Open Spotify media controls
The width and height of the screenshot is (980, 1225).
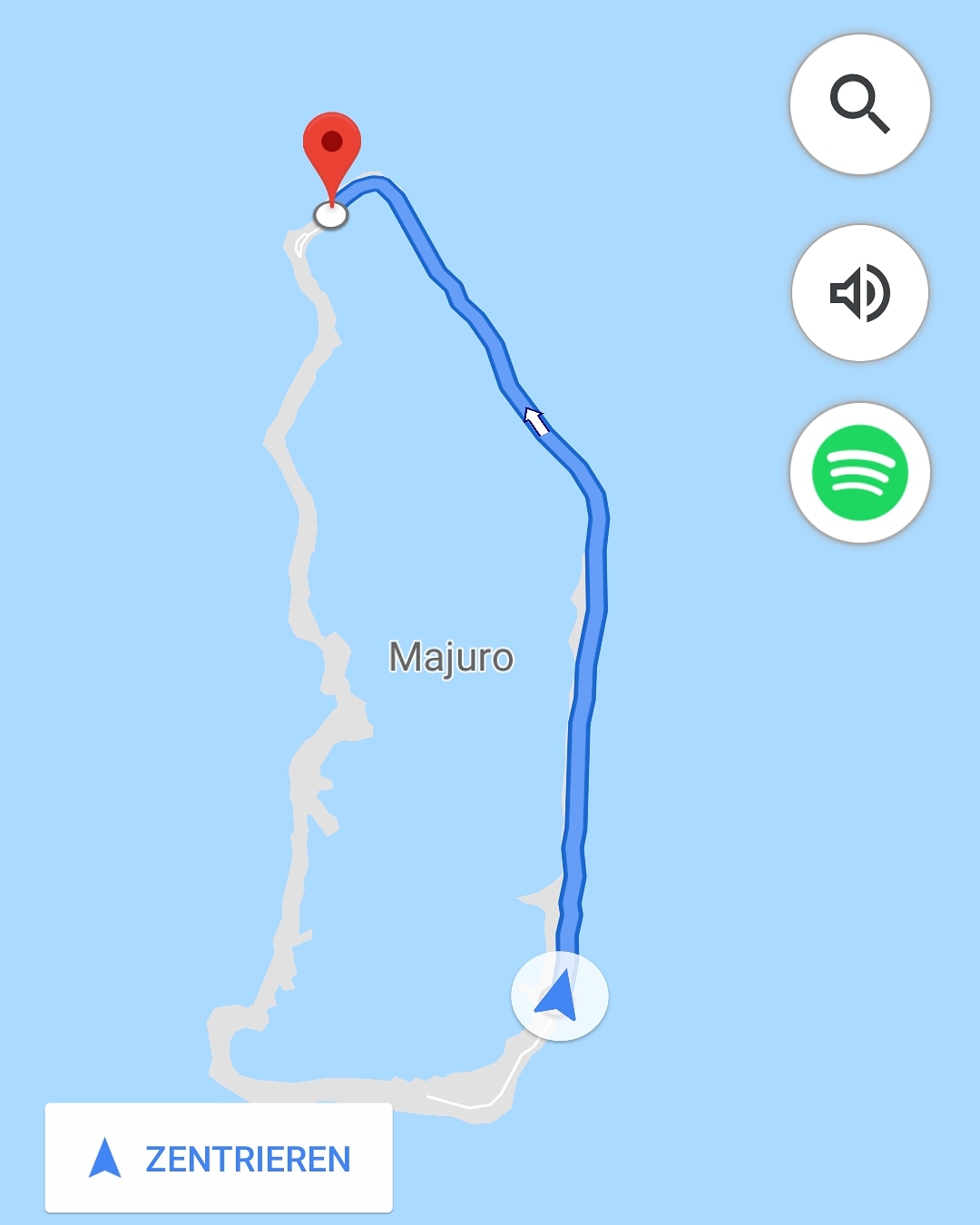(x=859, y=473)
